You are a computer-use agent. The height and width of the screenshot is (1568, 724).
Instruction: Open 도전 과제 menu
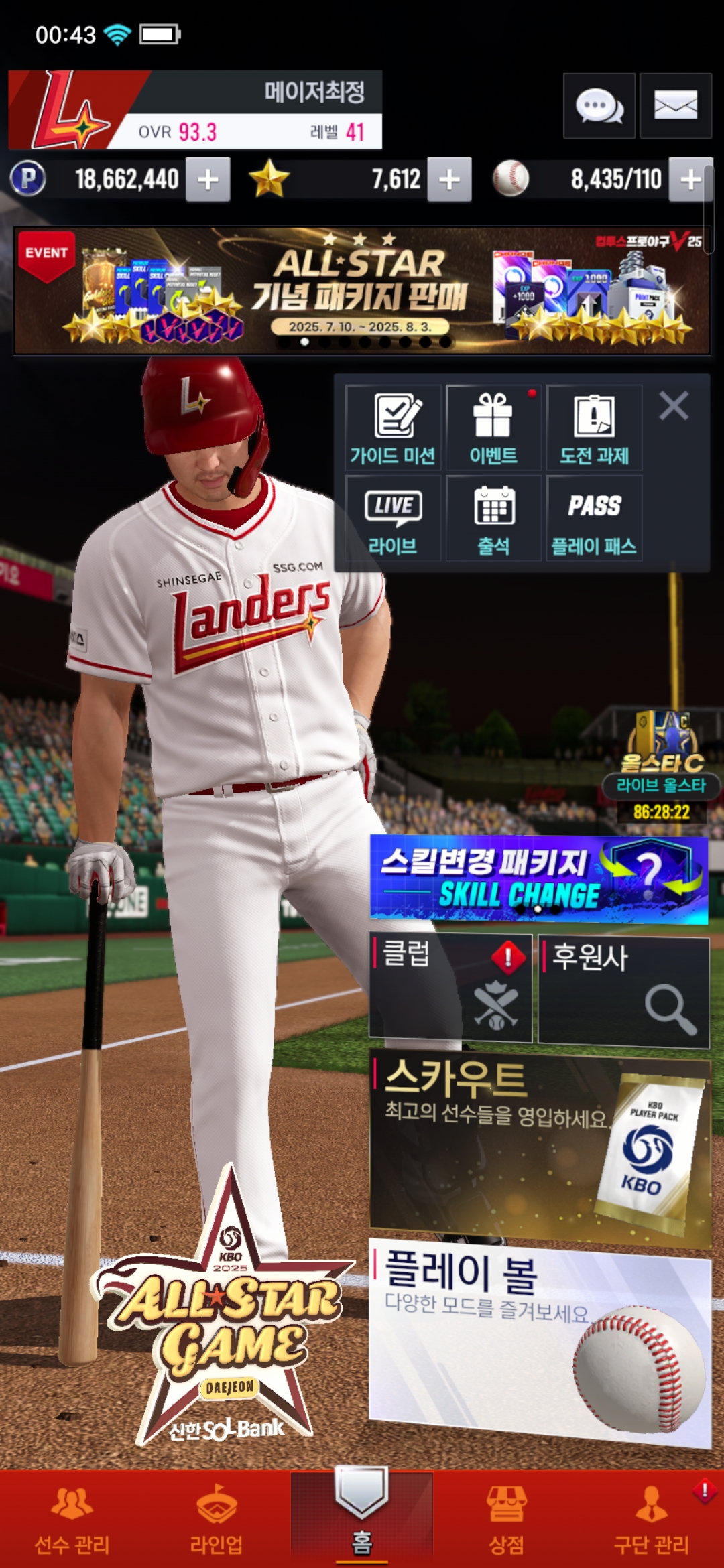coord(594,428)
